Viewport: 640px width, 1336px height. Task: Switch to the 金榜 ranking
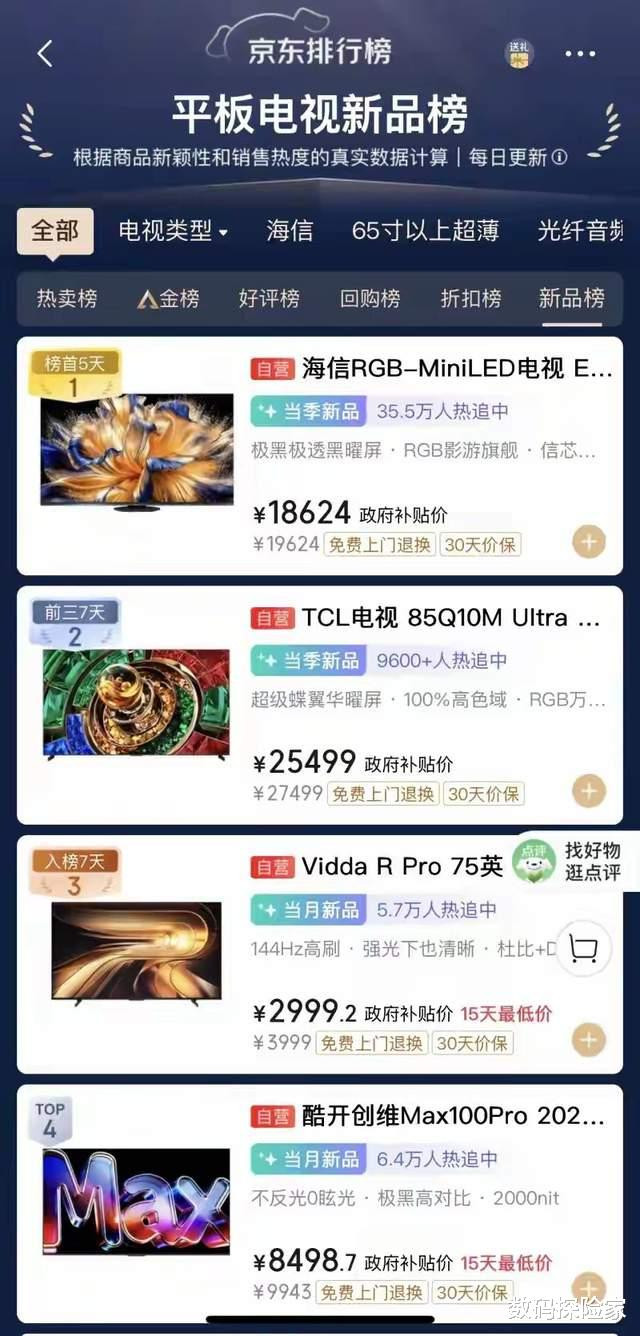click(169, 298)
